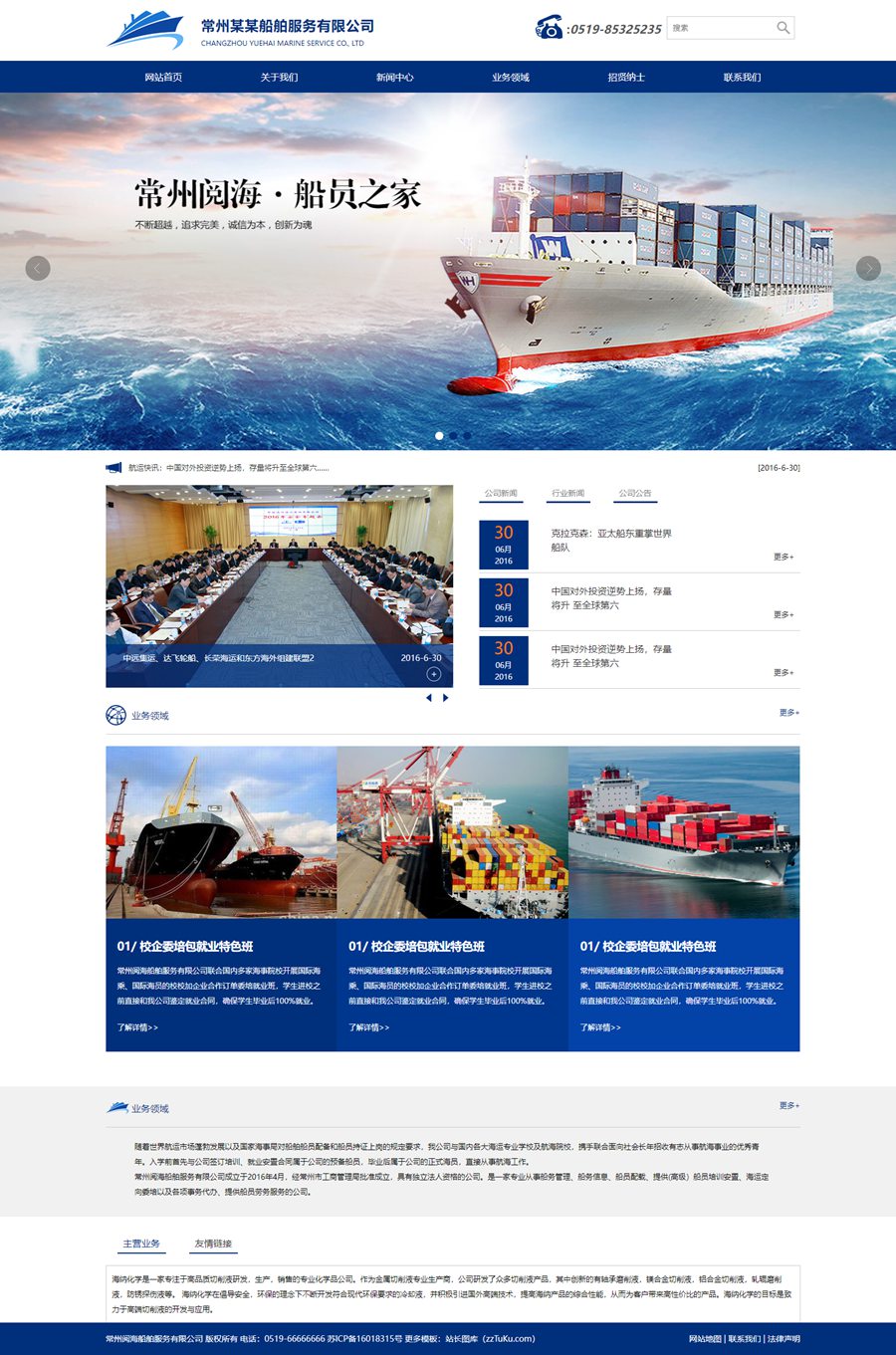Screen dimensions: 896x1355
Task: Open 法律声明 footer link
Action: pos(784,1339)
